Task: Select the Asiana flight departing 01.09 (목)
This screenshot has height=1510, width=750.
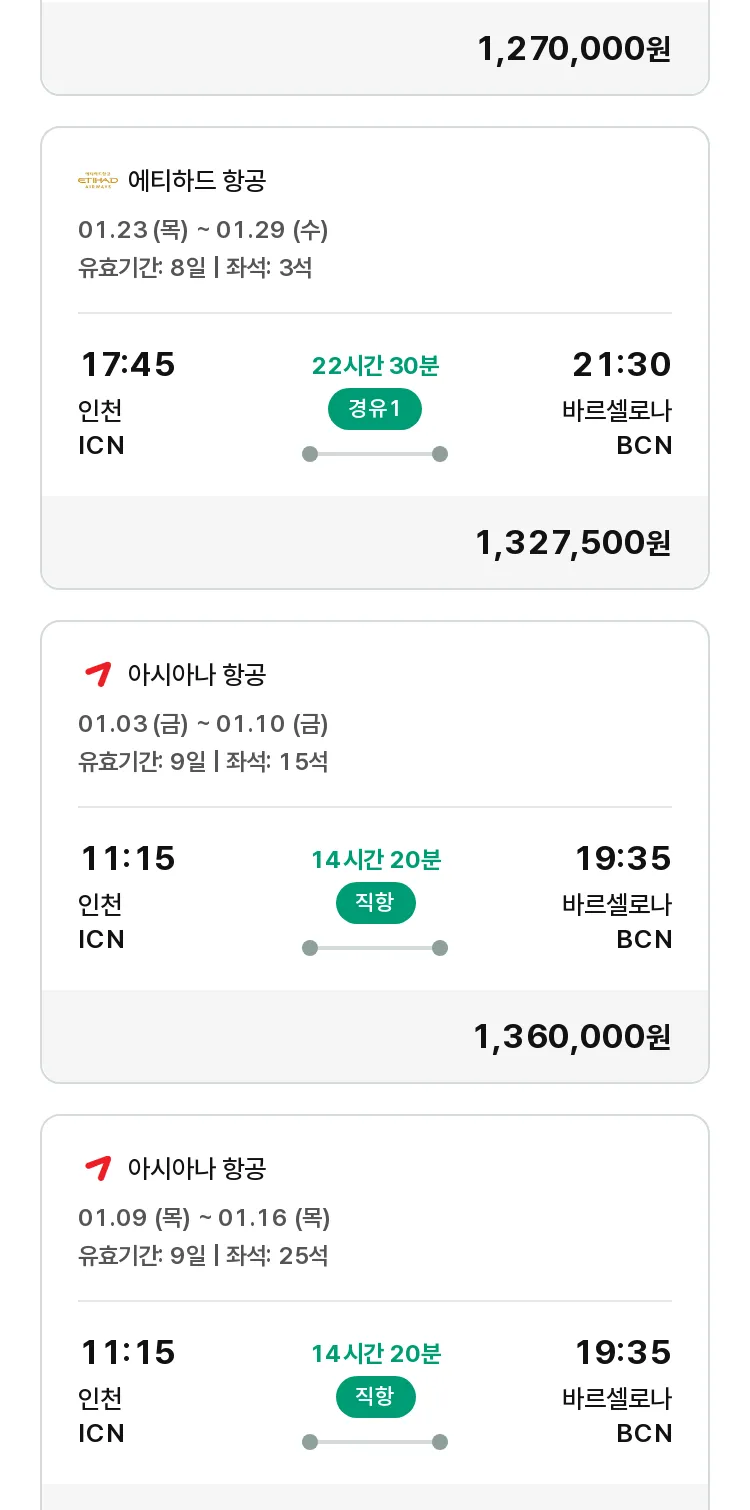Action: [x=375, y=1312]
